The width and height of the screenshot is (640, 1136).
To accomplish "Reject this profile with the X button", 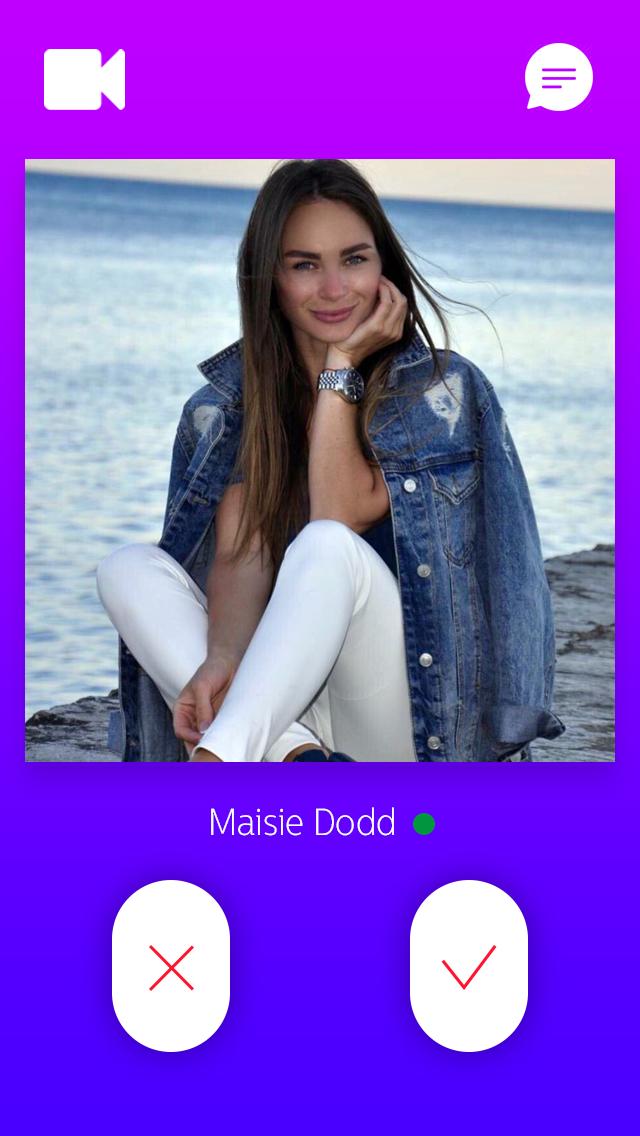I will [171, 966].
